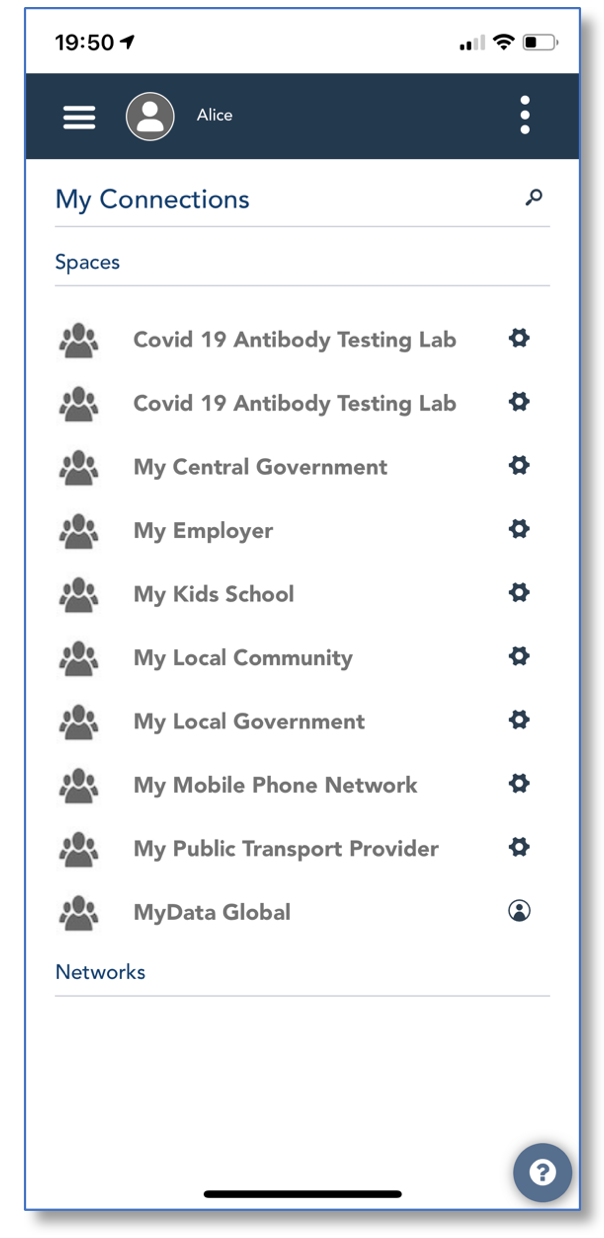Open settings gear for My Local Community
Viewport: 604px width, 1238px height.
click(519, 656)
